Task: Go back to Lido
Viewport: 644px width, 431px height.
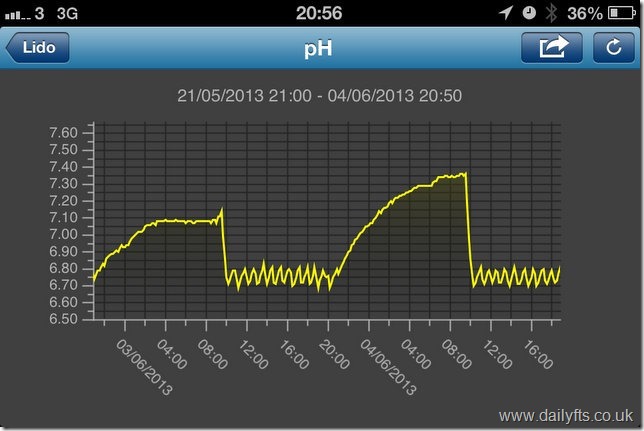Action: (38, 48)
